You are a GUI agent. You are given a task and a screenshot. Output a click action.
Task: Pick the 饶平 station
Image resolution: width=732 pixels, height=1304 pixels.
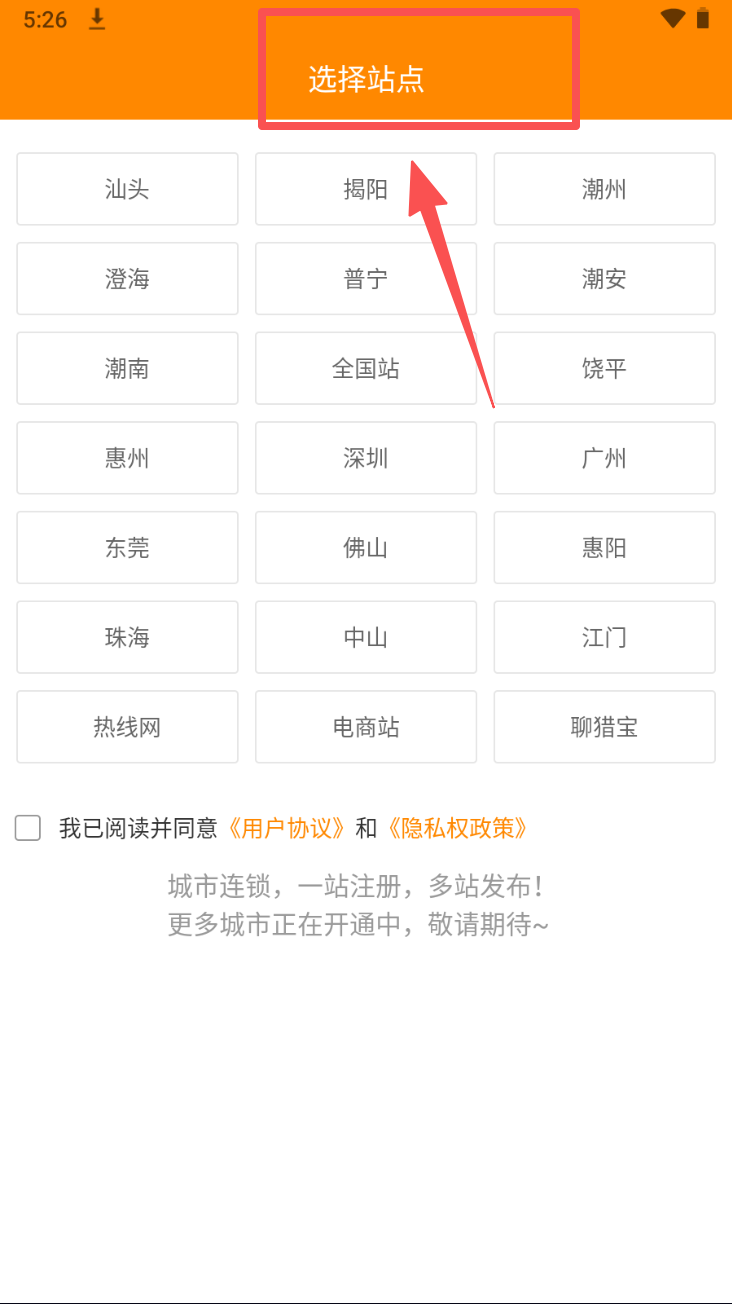[x=604, y=368]
